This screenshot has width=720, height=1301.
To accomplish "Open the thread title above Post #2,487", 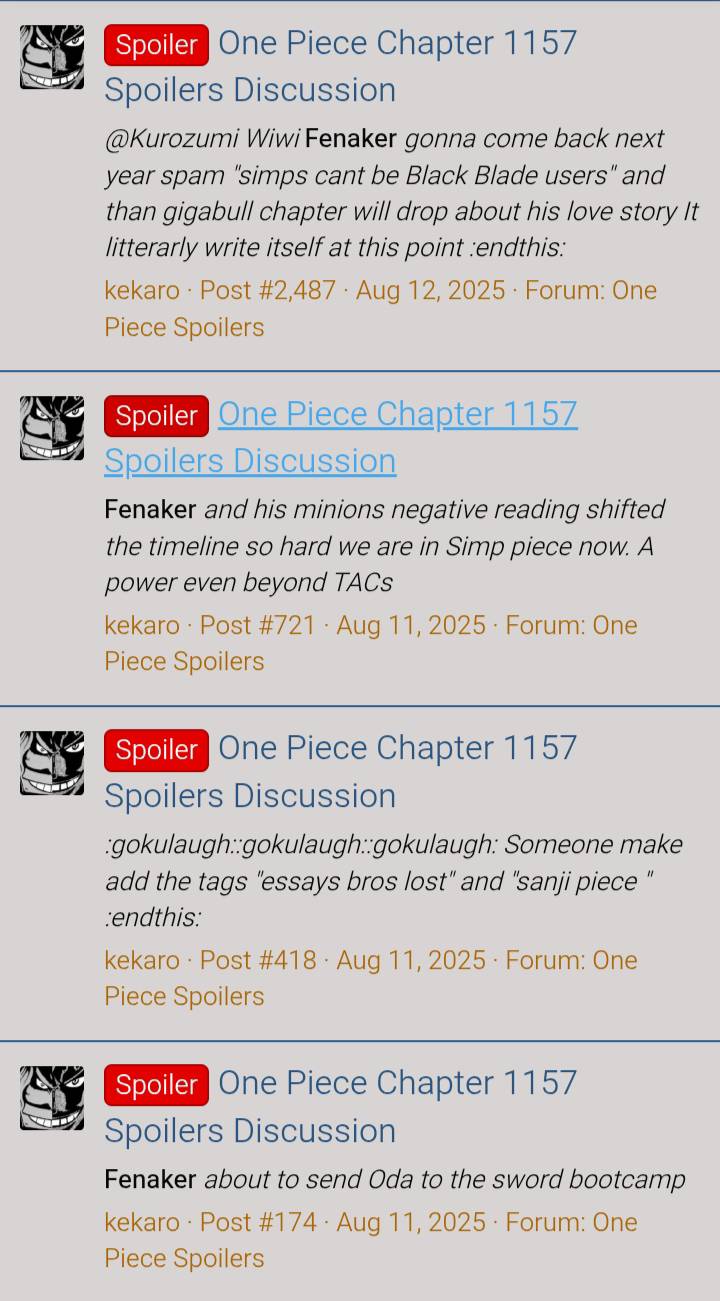I will (x=341, y=66).
